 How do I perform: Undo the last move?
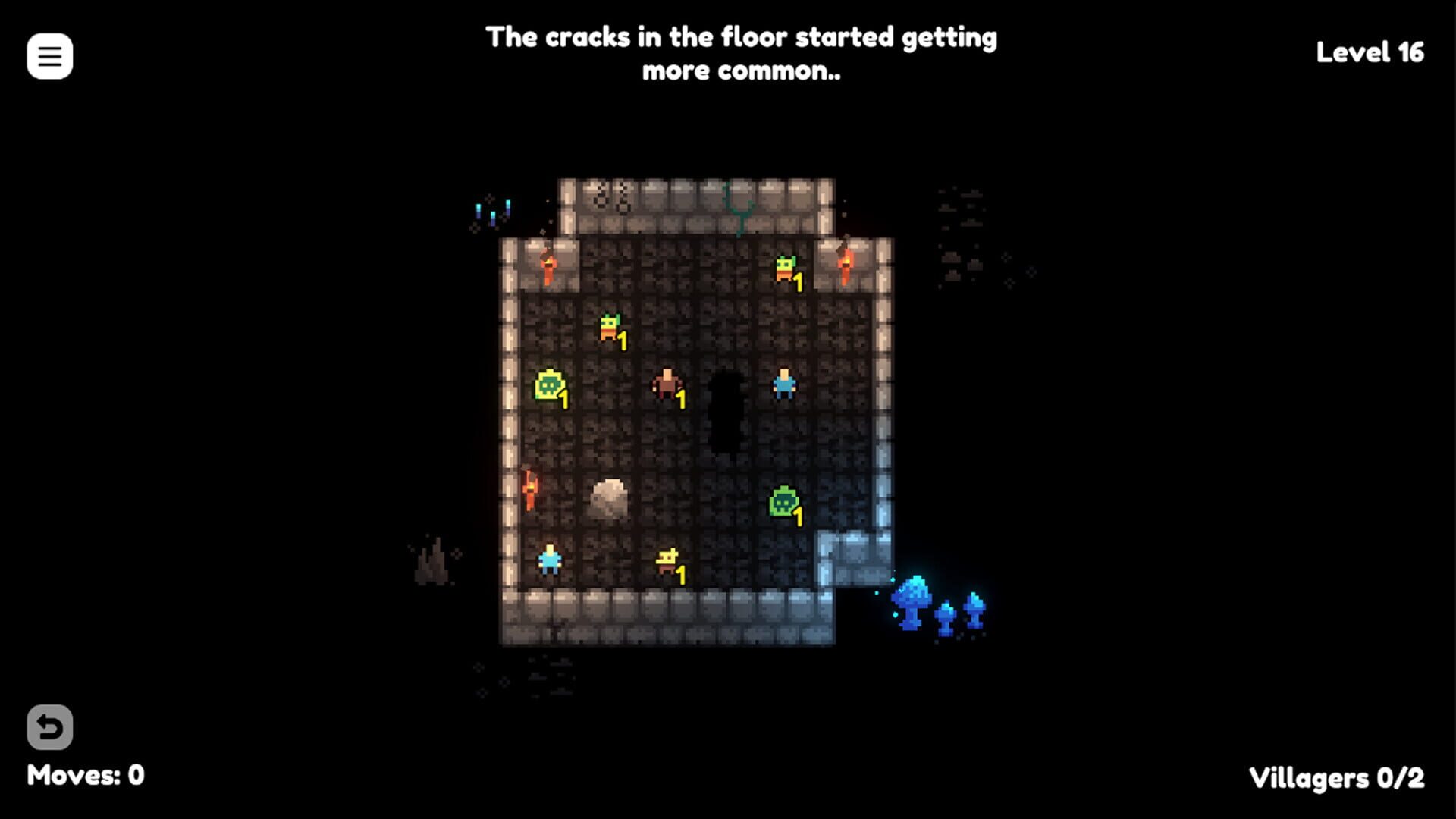tap(50, 727)
